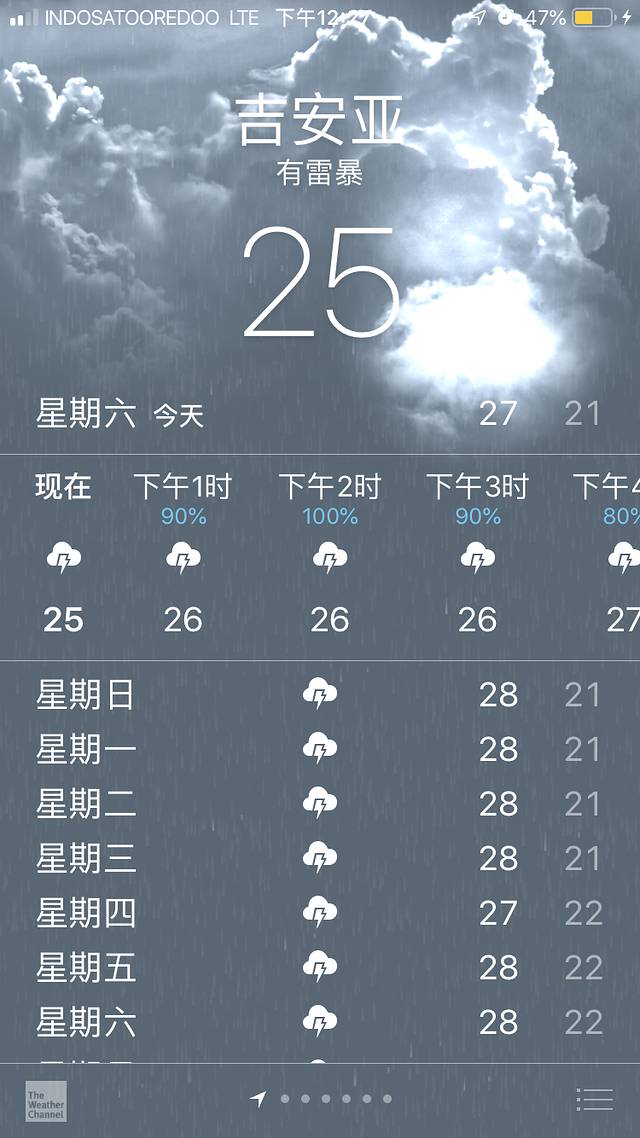Open The Weather Channel link
Viewport: 640px width, 1138px height.
46,1100
